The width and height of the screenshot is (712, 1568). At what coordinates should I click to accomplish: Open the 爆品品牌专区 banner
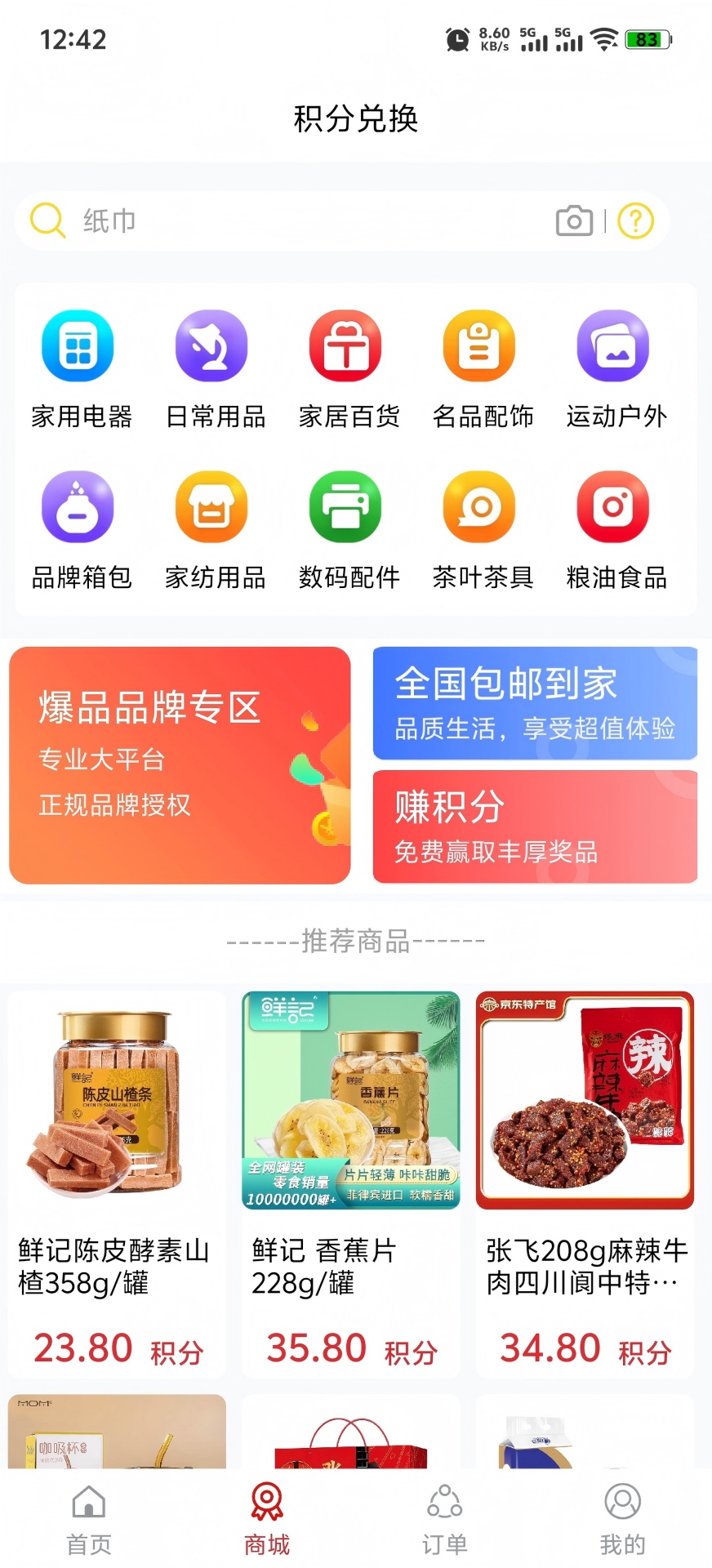(x=178, y=764)
